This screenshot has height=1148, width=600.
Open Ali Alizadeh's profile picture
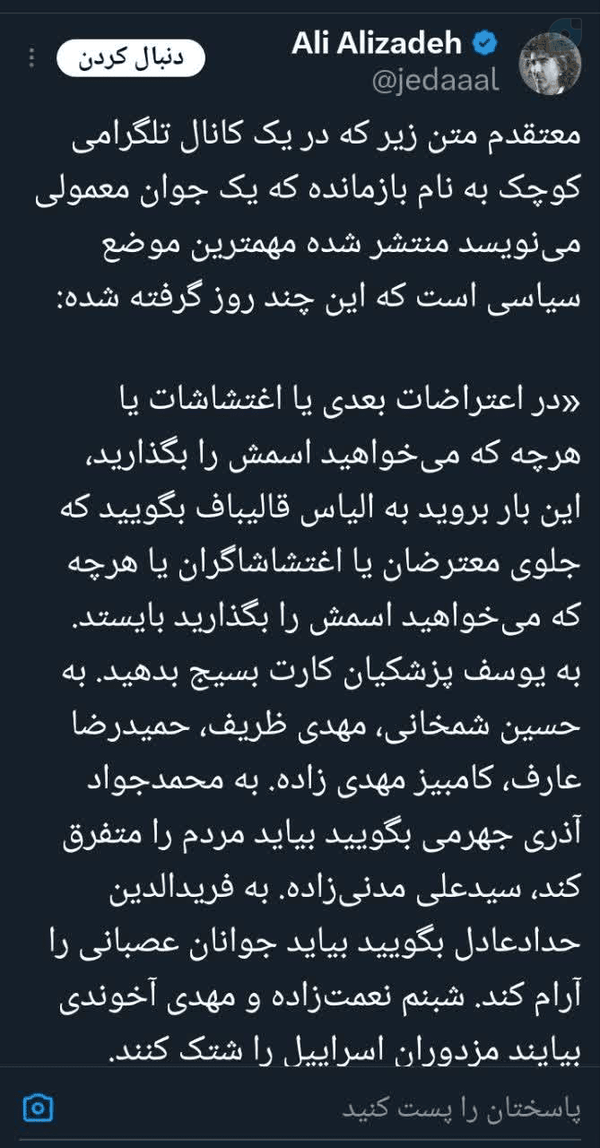tap(550, 64)
